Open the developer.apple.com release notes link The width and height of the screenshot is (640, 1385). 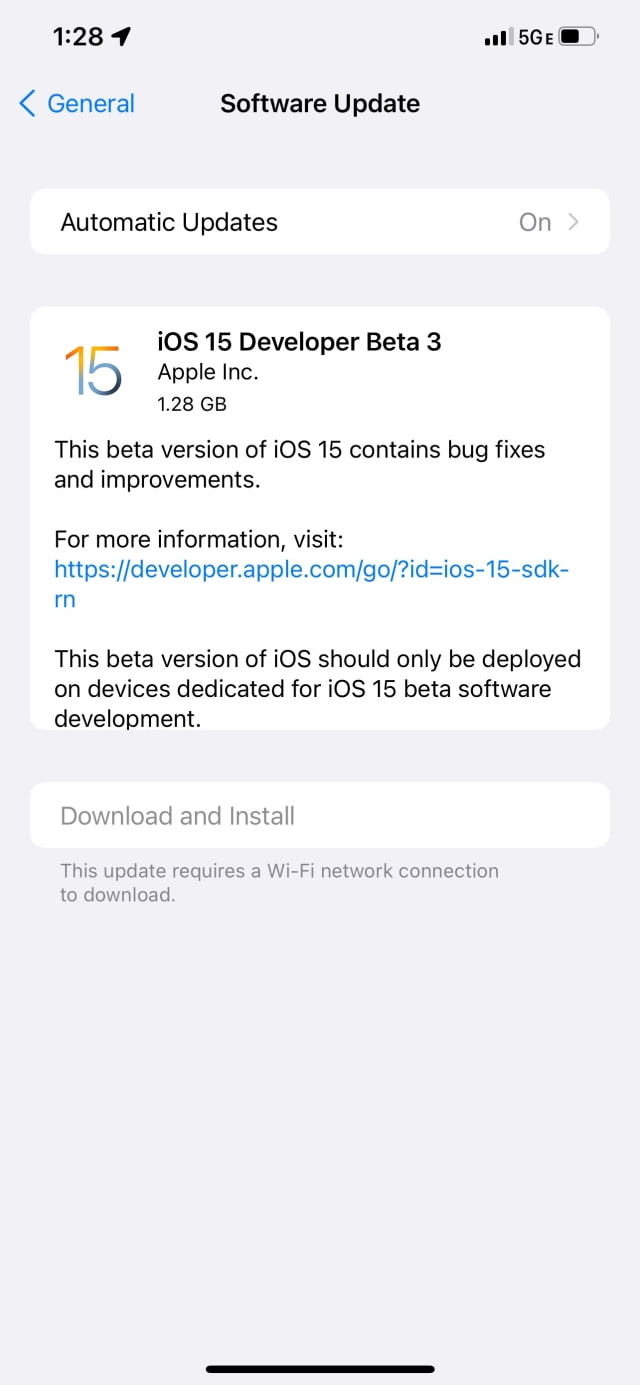[x=311, y=584]
